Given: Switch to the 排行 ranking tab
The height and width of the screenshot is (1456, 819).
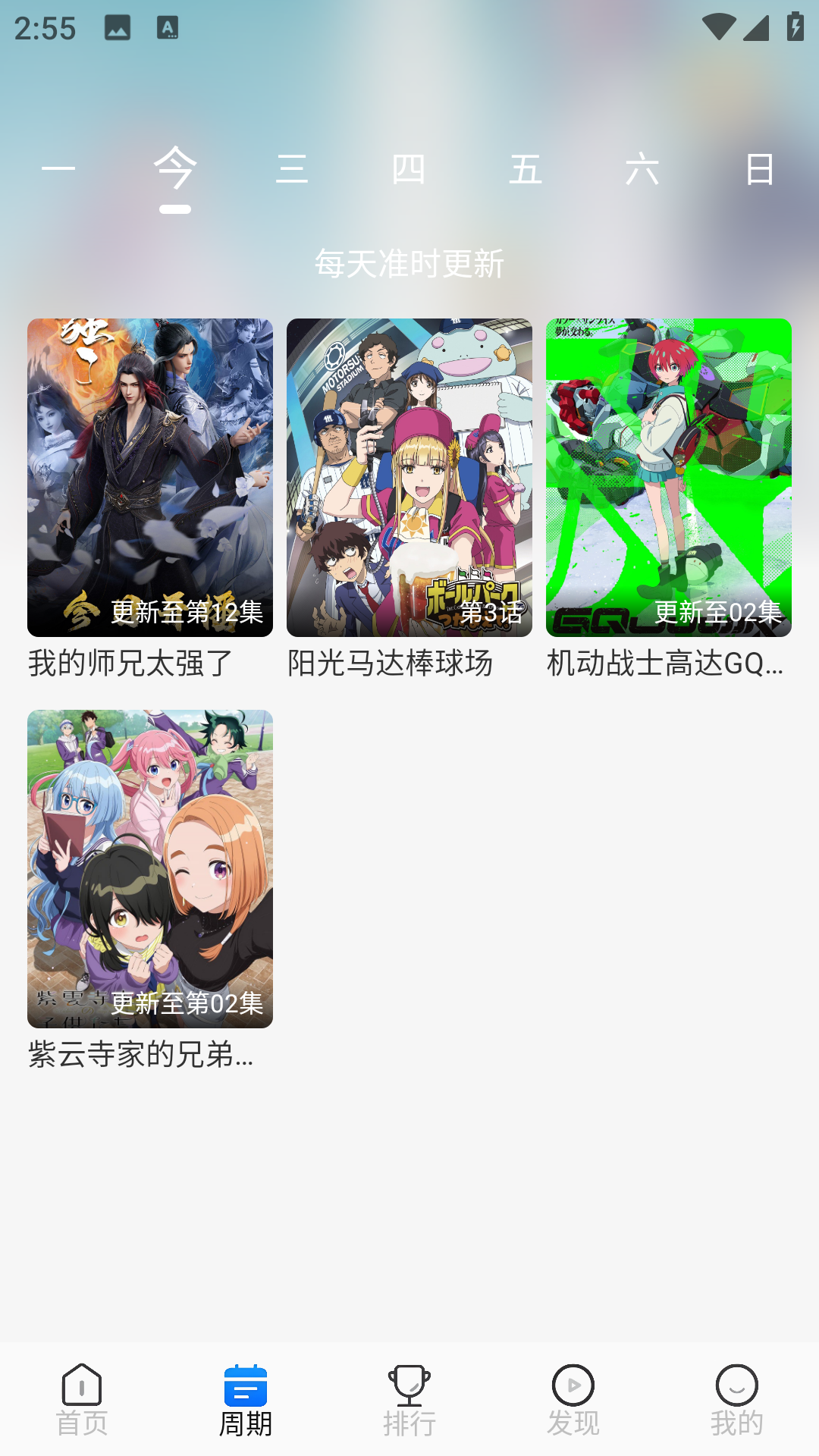Looking at the screenshot, I should (x=409, y=1400).
